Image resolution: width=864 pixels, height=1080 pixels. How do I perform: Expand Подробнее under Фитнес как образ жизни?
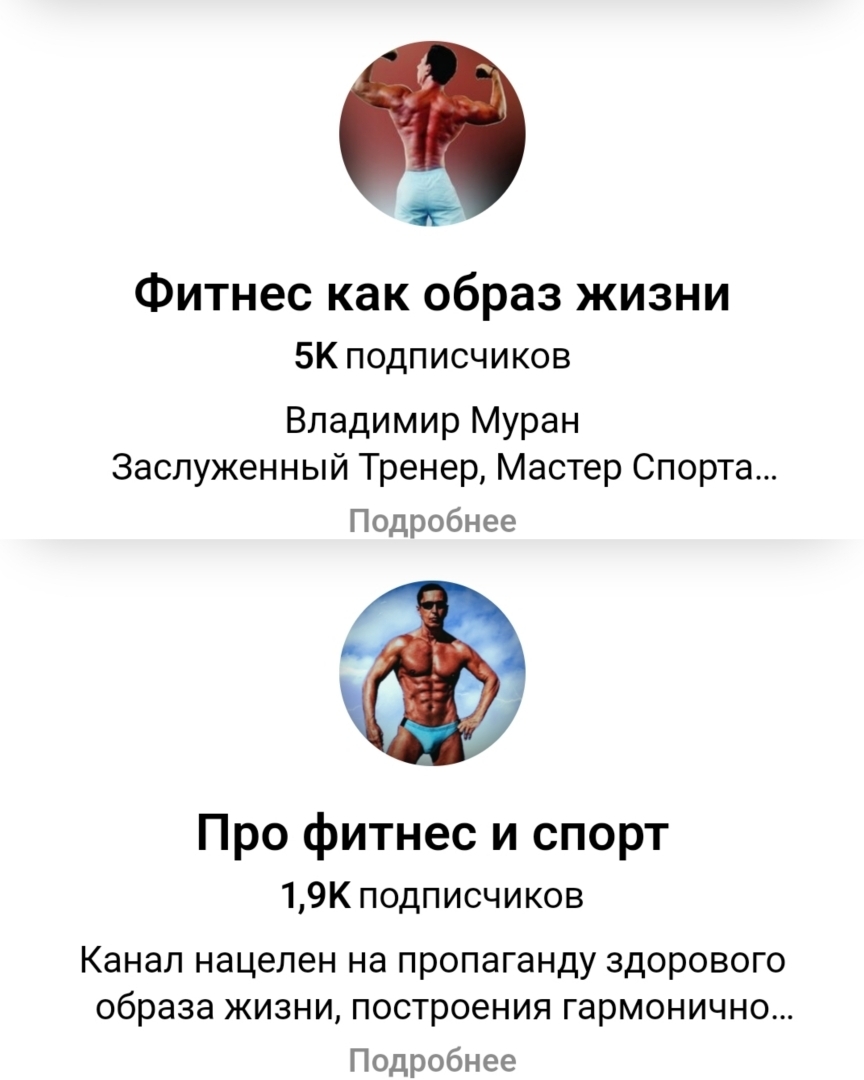click(432, 521)
